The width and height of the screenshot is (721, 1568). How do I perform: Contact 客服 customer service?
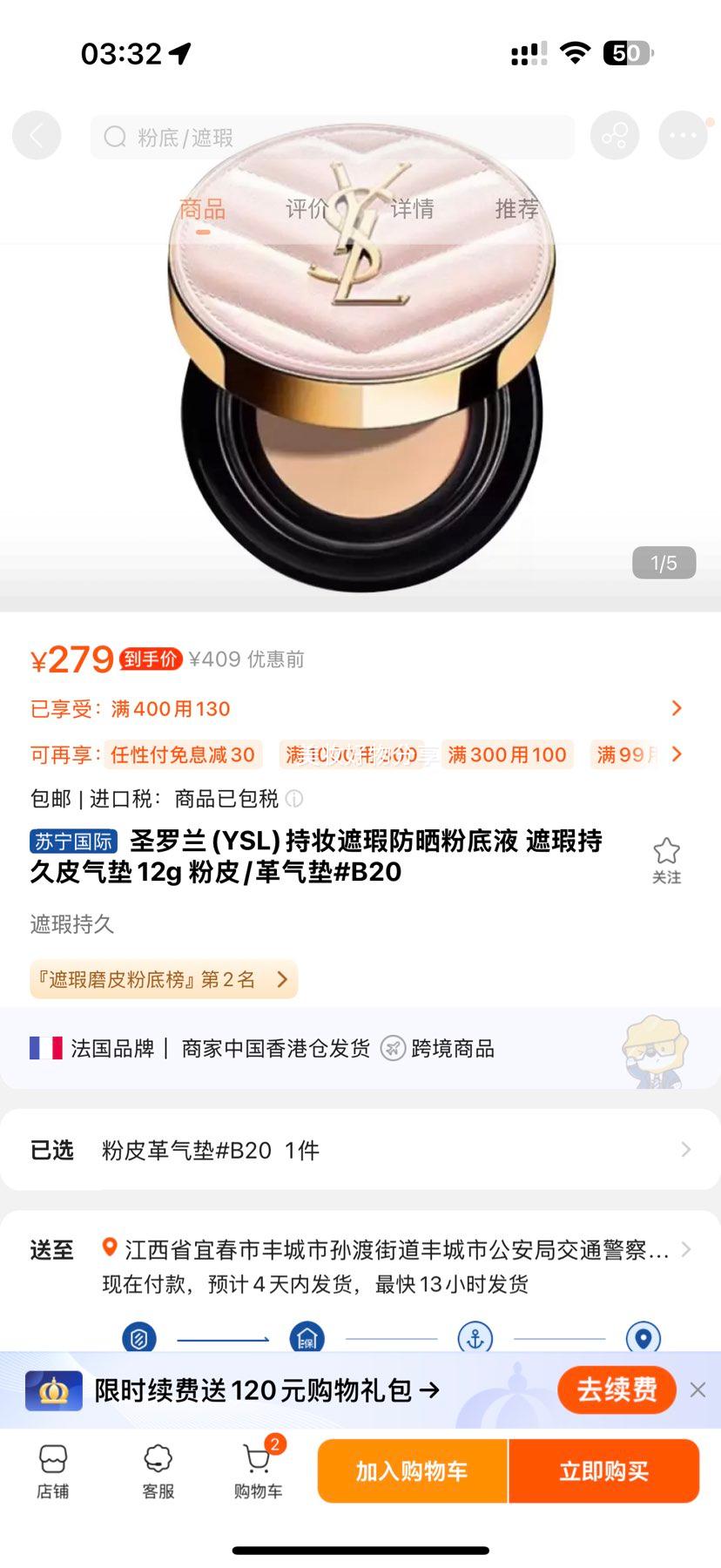tap(157, 1472)
